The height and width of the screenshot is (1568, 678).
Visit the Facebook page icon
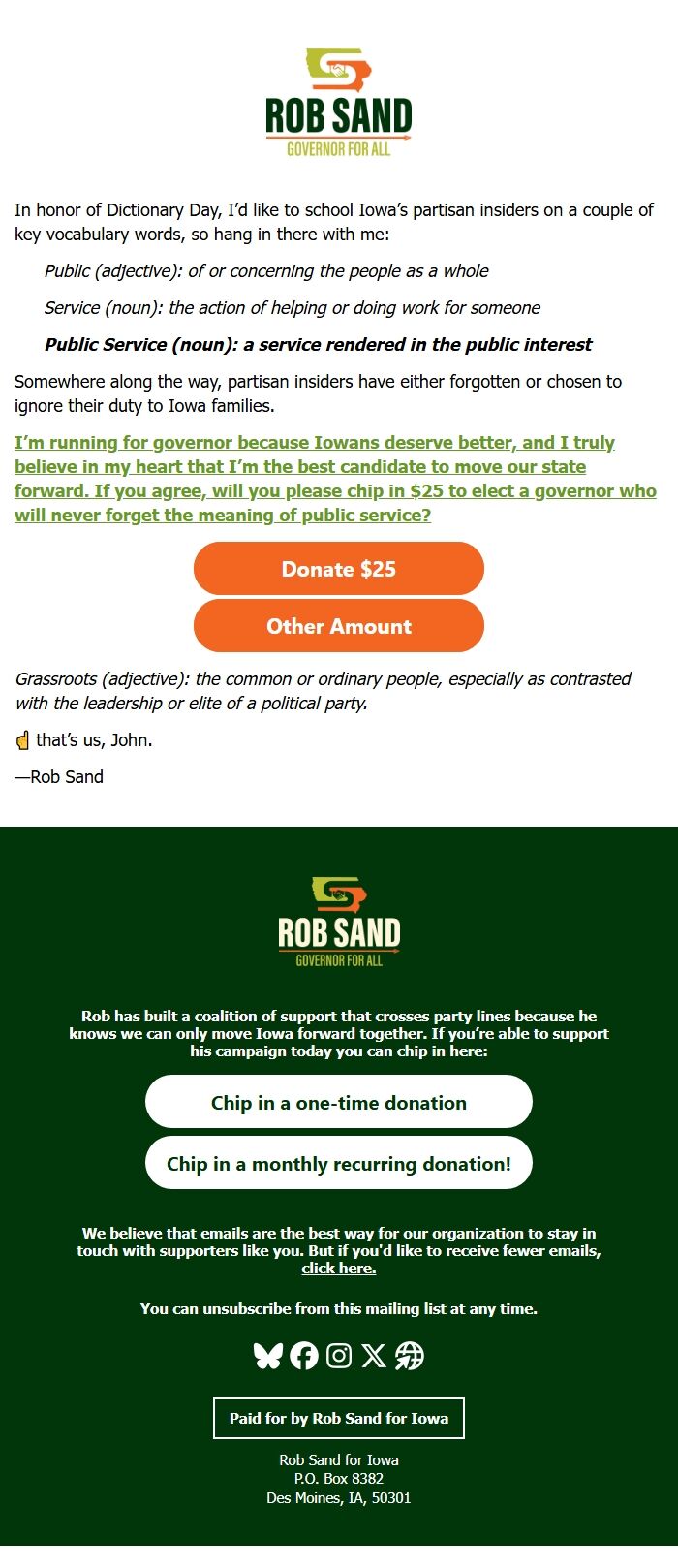pyautogui.click(x=303, y=1355)
